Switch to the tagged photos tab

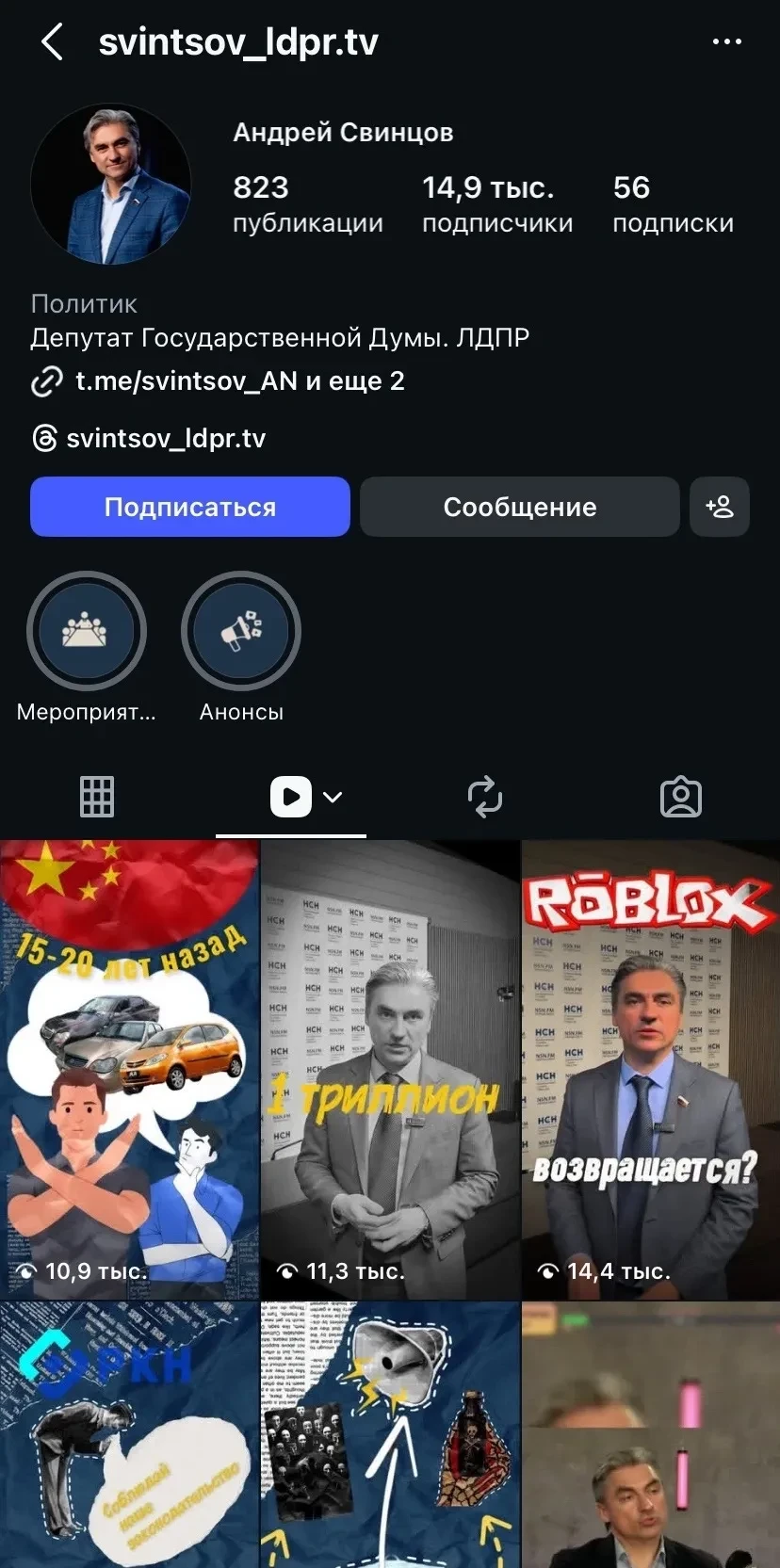[x=681, y=797]
